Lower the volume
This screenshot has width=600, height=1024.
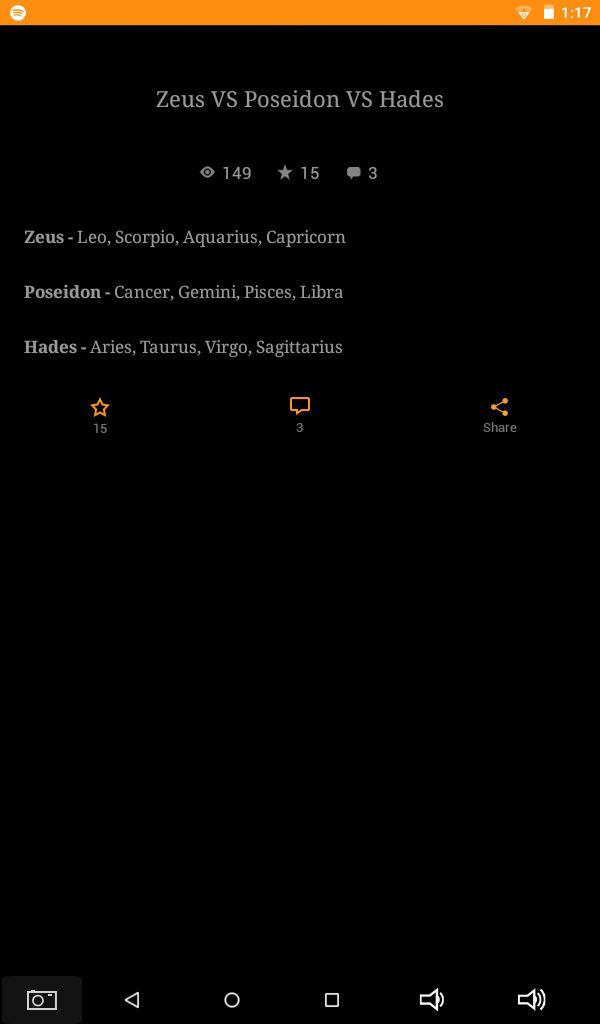coord(431,999)
